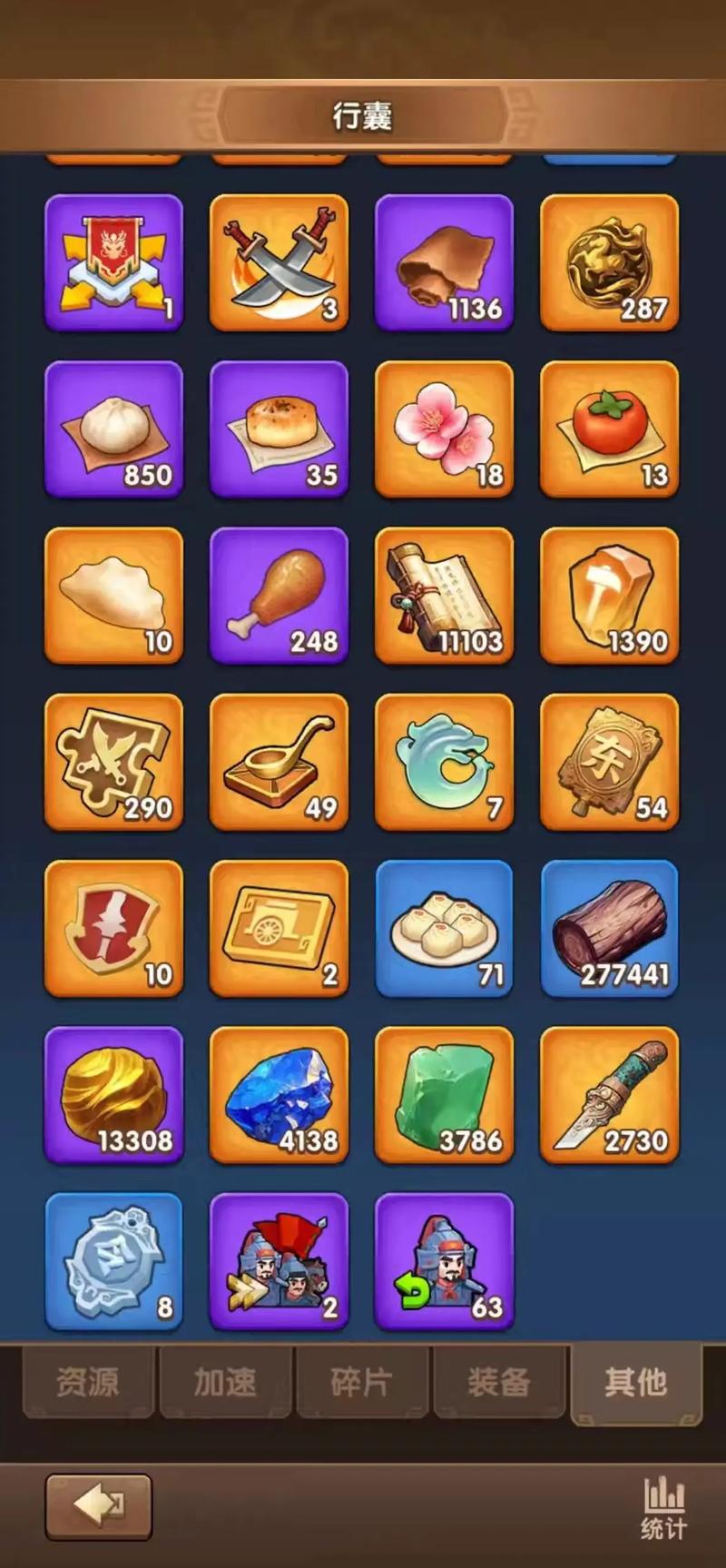Select the 其他 tab
The height and width of the screenshot is (1568, 726).
point(636,1382)
